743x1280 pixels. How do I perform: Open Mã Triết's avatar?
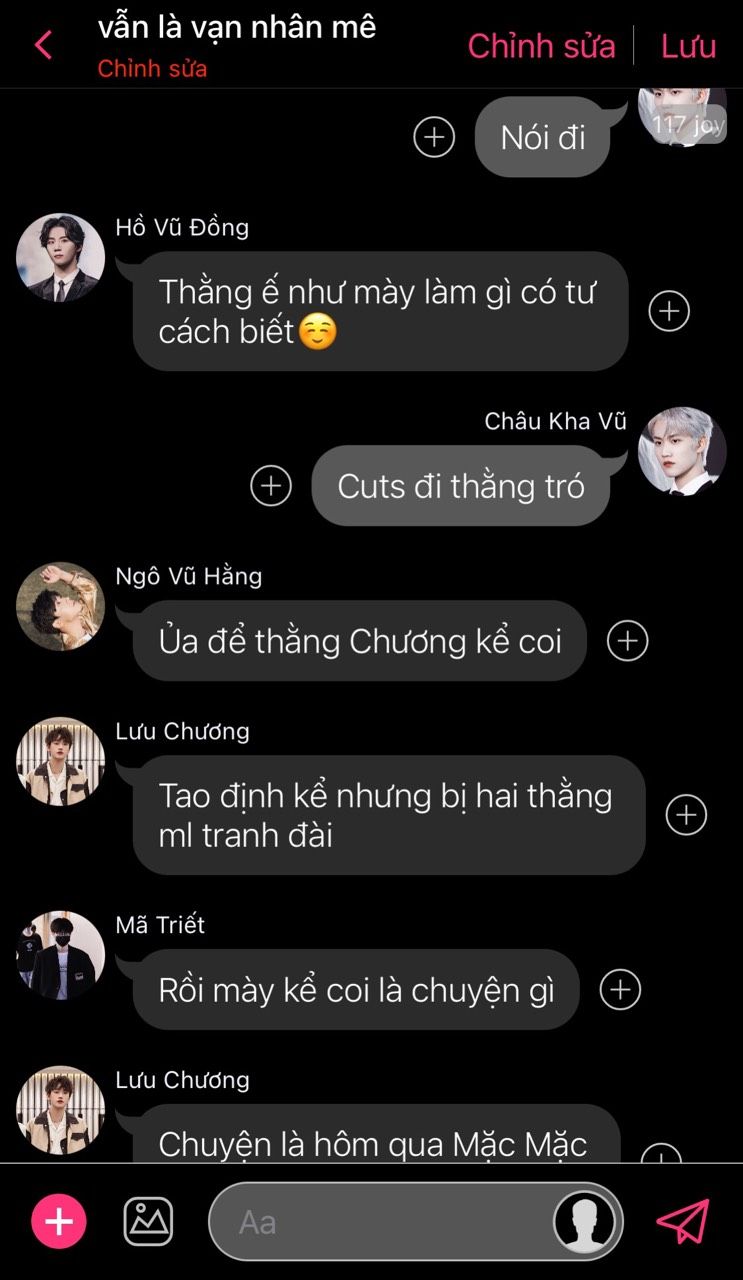[60, 955]
